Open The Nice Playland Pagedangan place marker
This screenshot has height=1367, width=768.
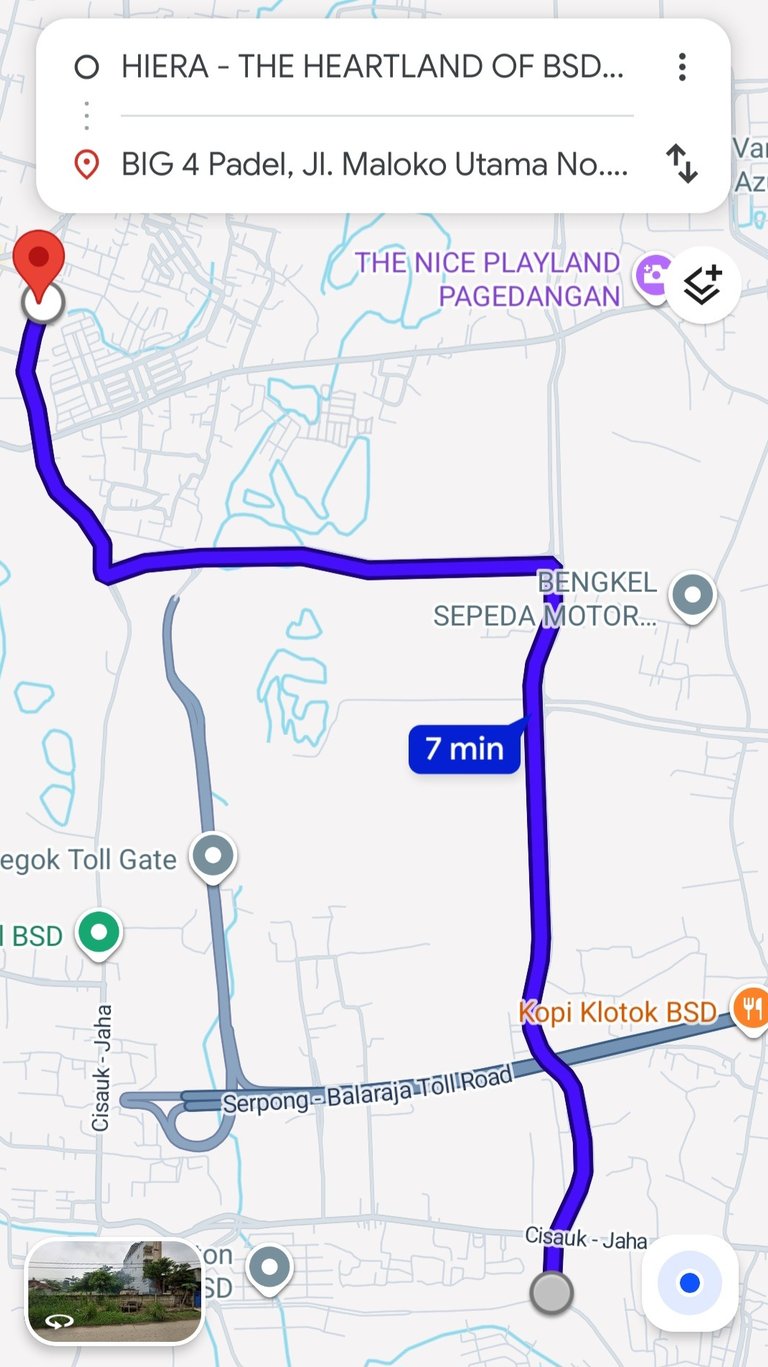pyautogui.click(x=655, y=276)
